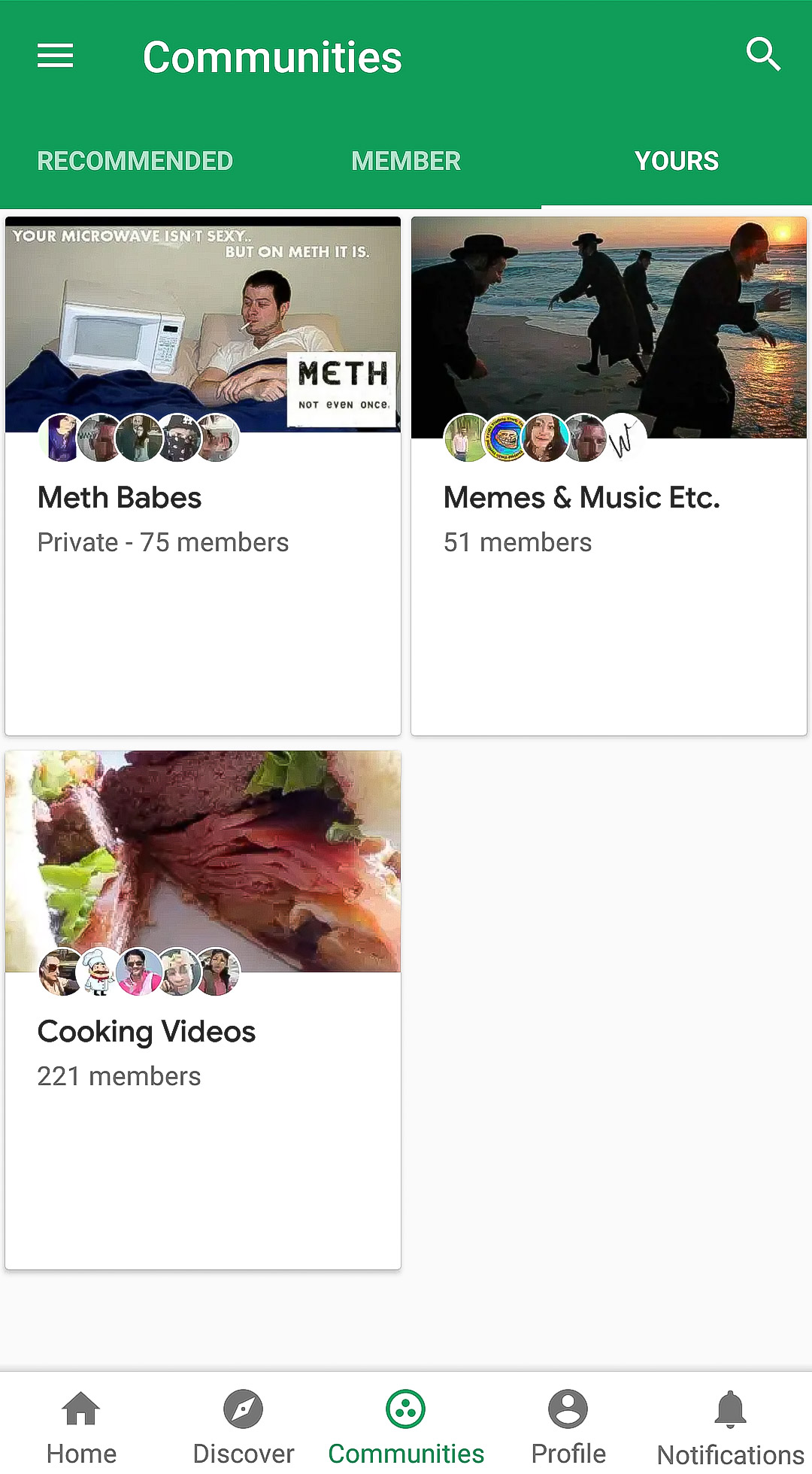Viewport: 812px width, 1474px height.
Task: Open the Cooking Videos community
Action: pos(203,1030)
